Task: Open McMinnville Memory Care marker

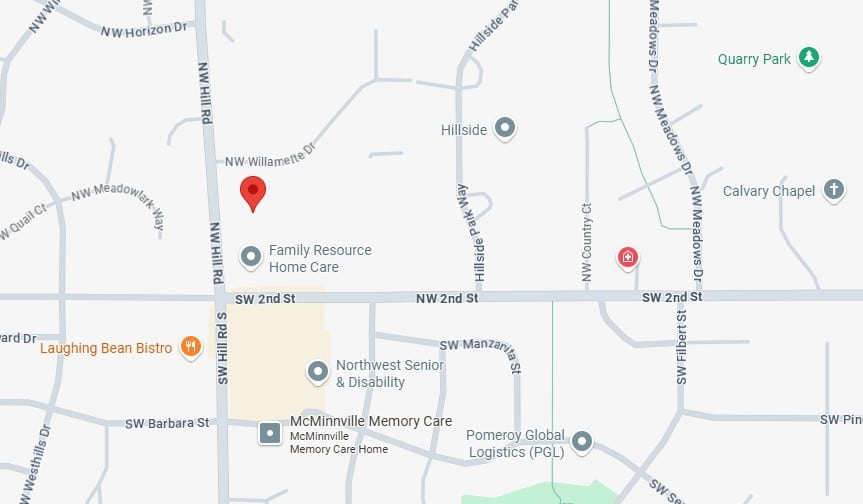Action: pos(270,433)
